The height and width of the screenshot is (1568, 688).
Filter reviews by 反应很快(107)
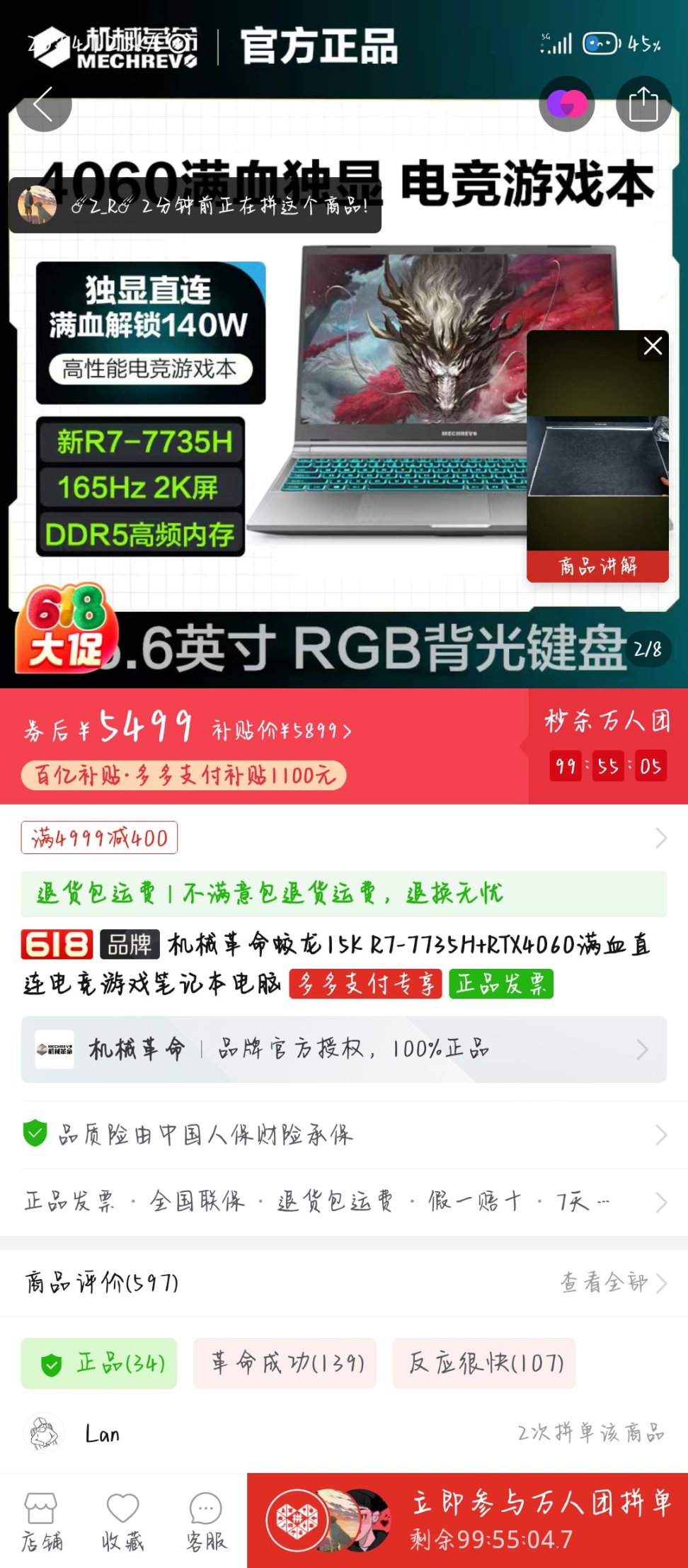pos(484,1363)
